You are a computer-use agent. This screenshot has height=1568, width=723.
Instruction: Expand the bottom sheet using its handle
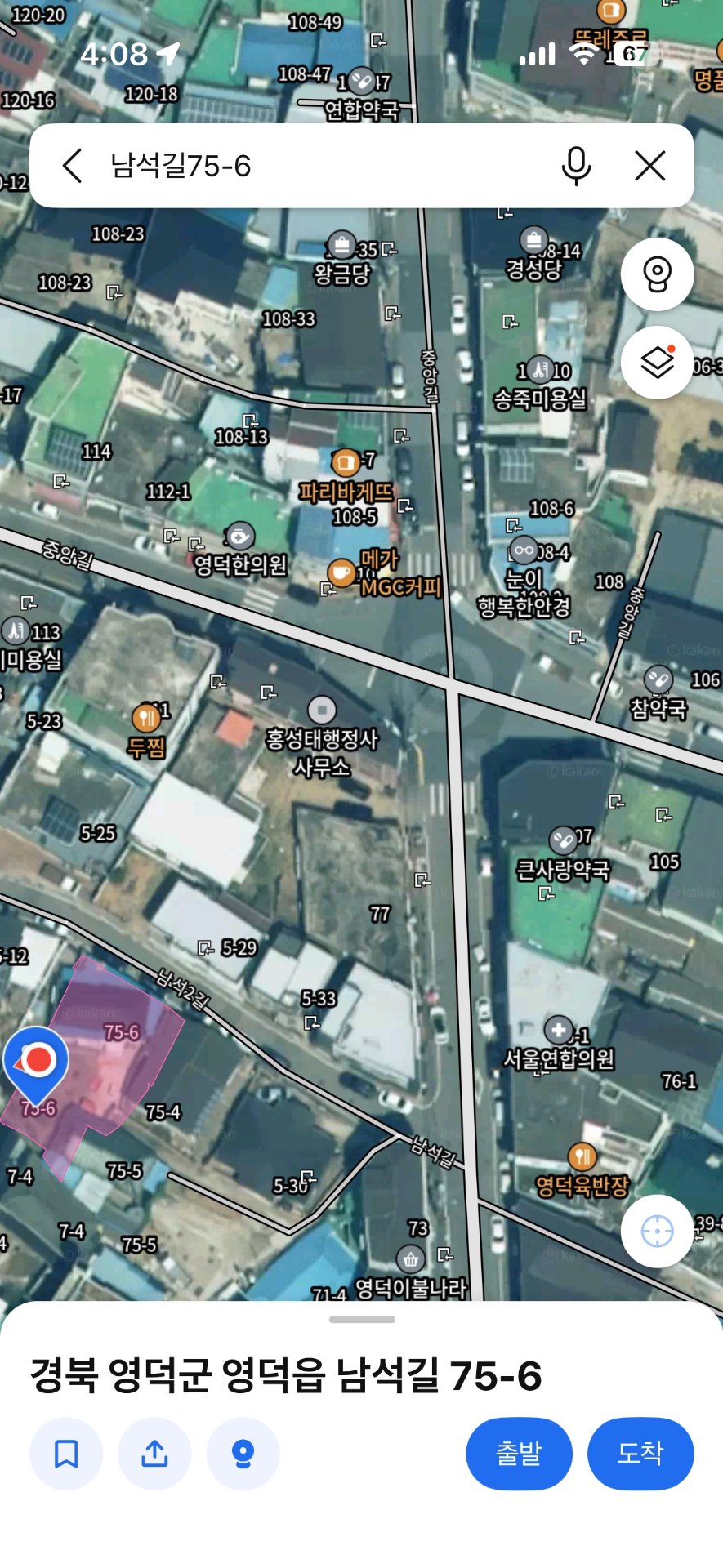(x=362, y=1319)
